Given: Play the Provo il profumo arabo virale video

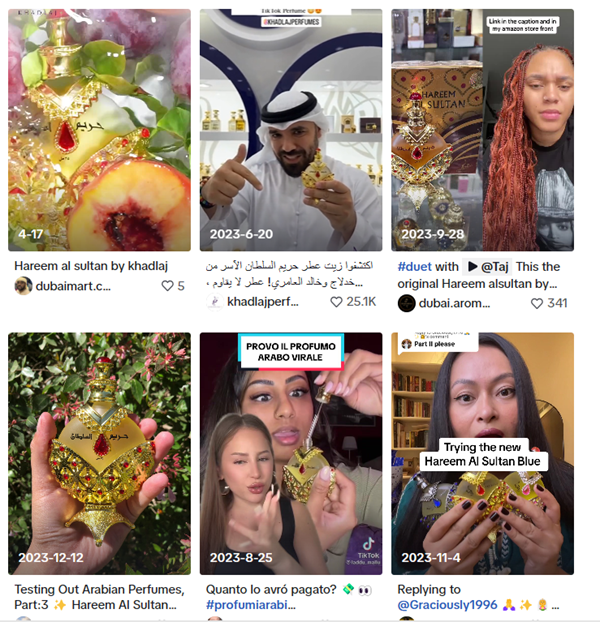Looking at the screenshot, I should [290, 452].
